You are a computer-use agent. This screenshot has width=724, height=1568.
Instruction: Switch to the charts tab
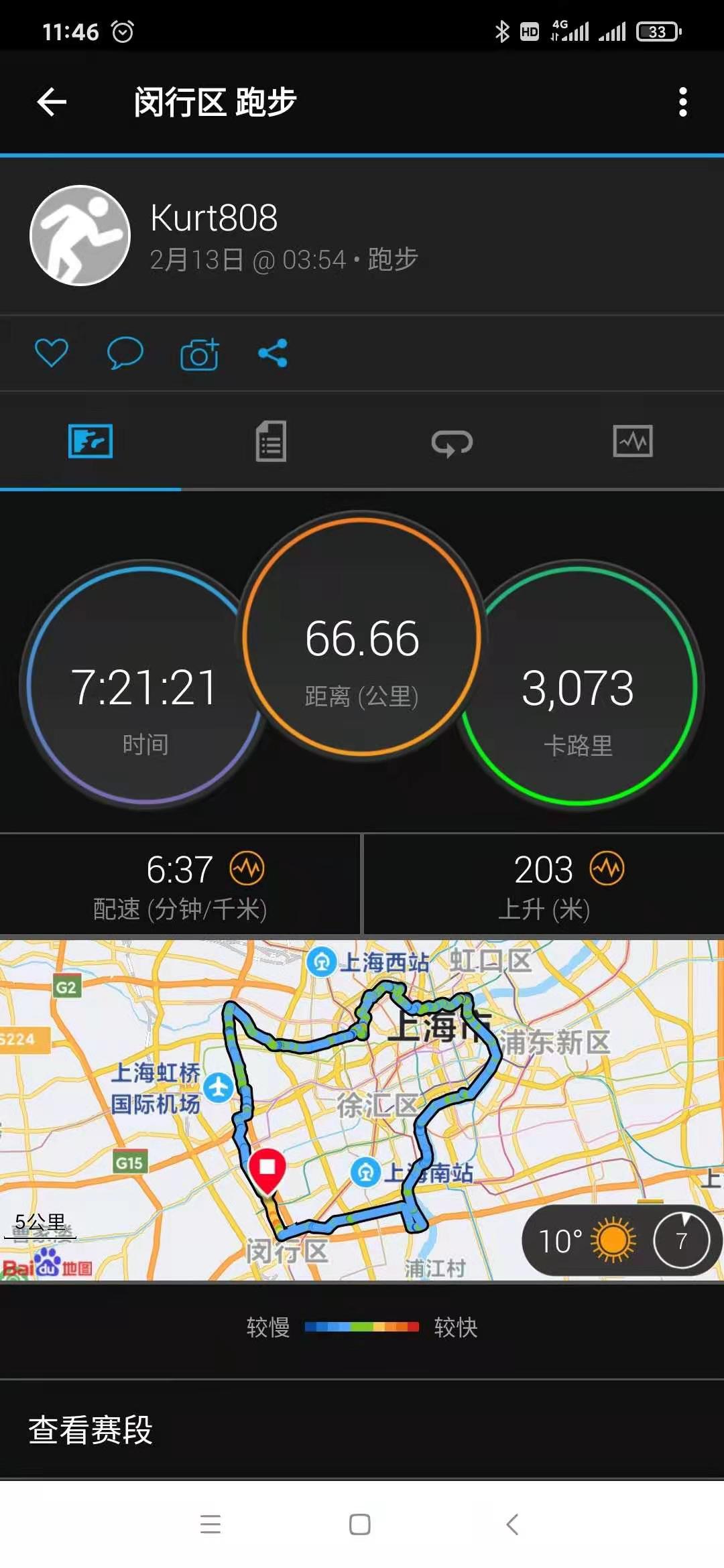633,442
